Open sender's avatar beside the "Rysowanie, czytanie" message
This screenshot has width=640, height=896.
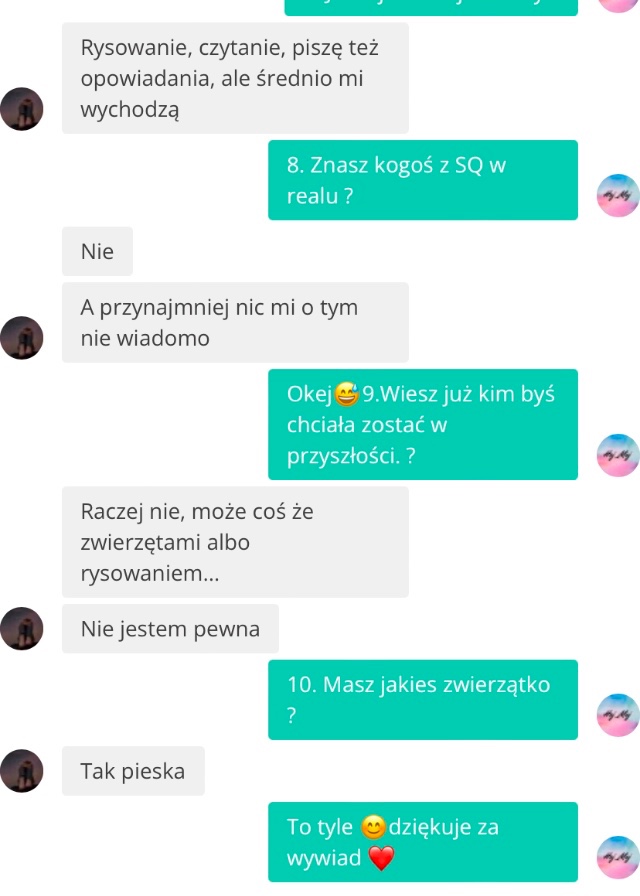(x=22, y=109)
